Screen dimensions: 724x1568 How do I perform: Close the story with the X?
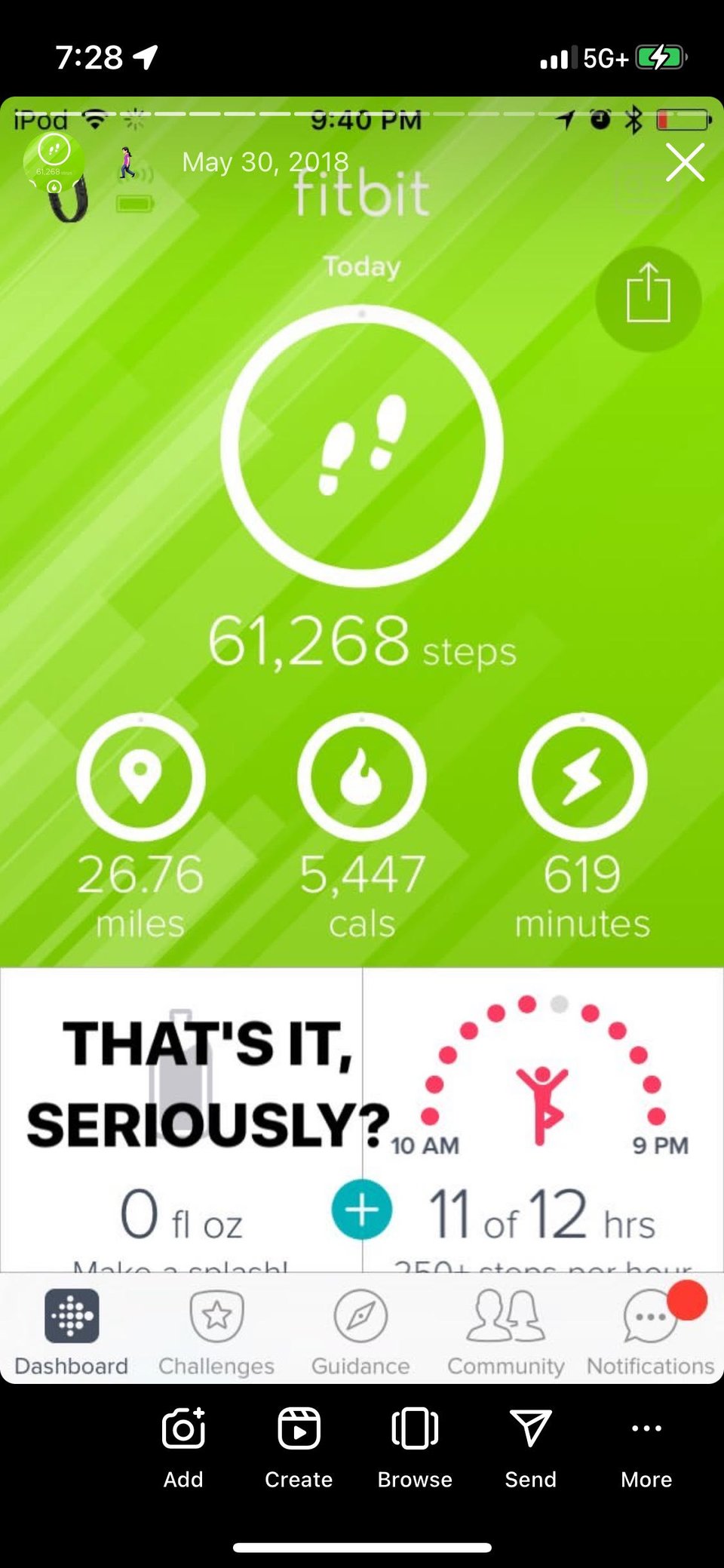pos(685,162)
